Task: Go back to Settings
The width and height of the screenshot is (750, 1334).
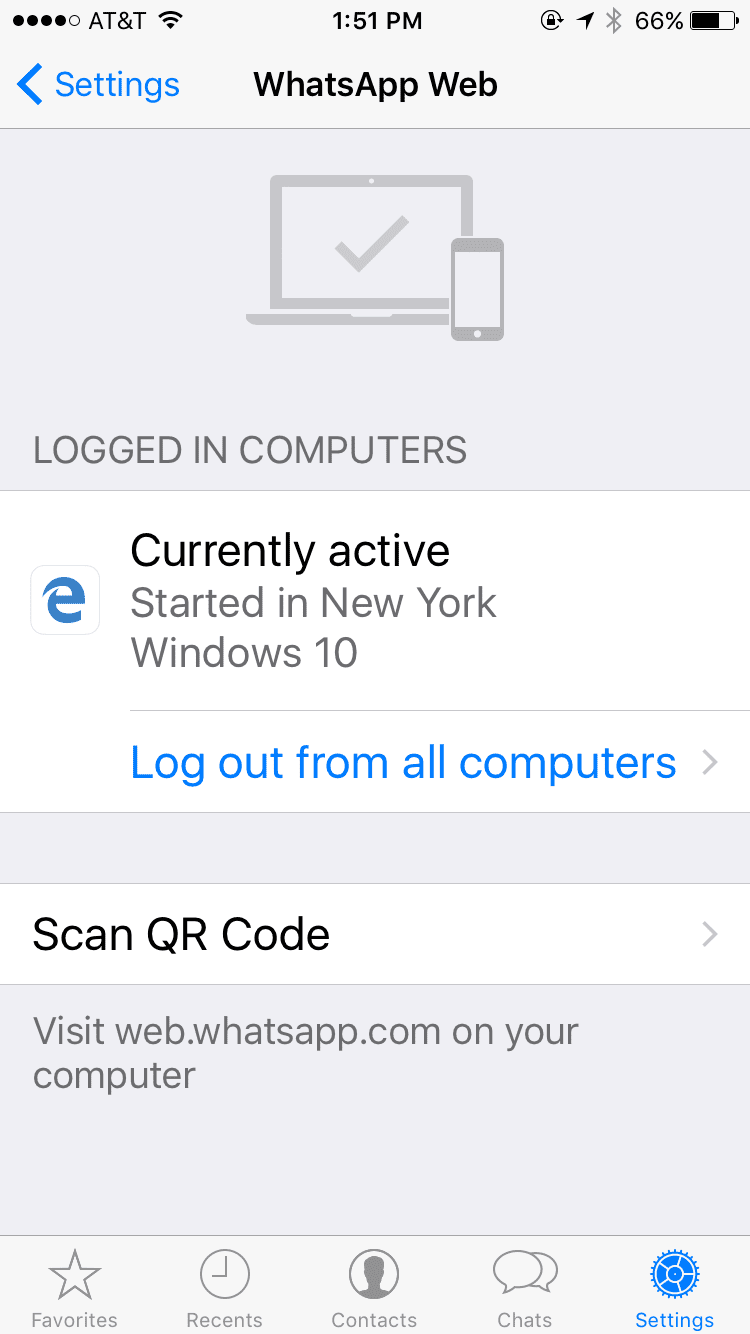Action: [98, 85]
